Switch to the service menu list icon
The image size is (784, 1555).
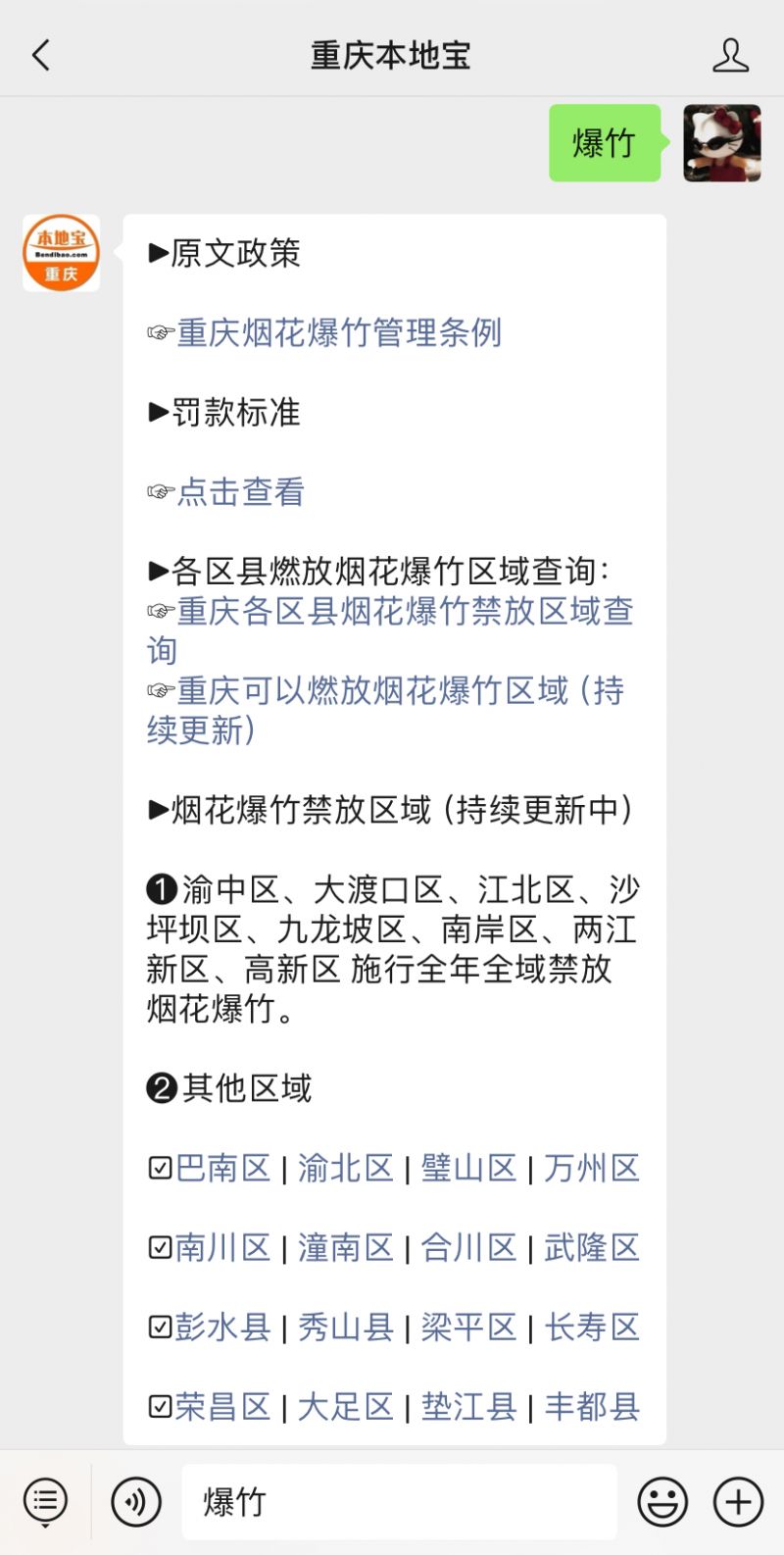click(x=45, y=1502)
